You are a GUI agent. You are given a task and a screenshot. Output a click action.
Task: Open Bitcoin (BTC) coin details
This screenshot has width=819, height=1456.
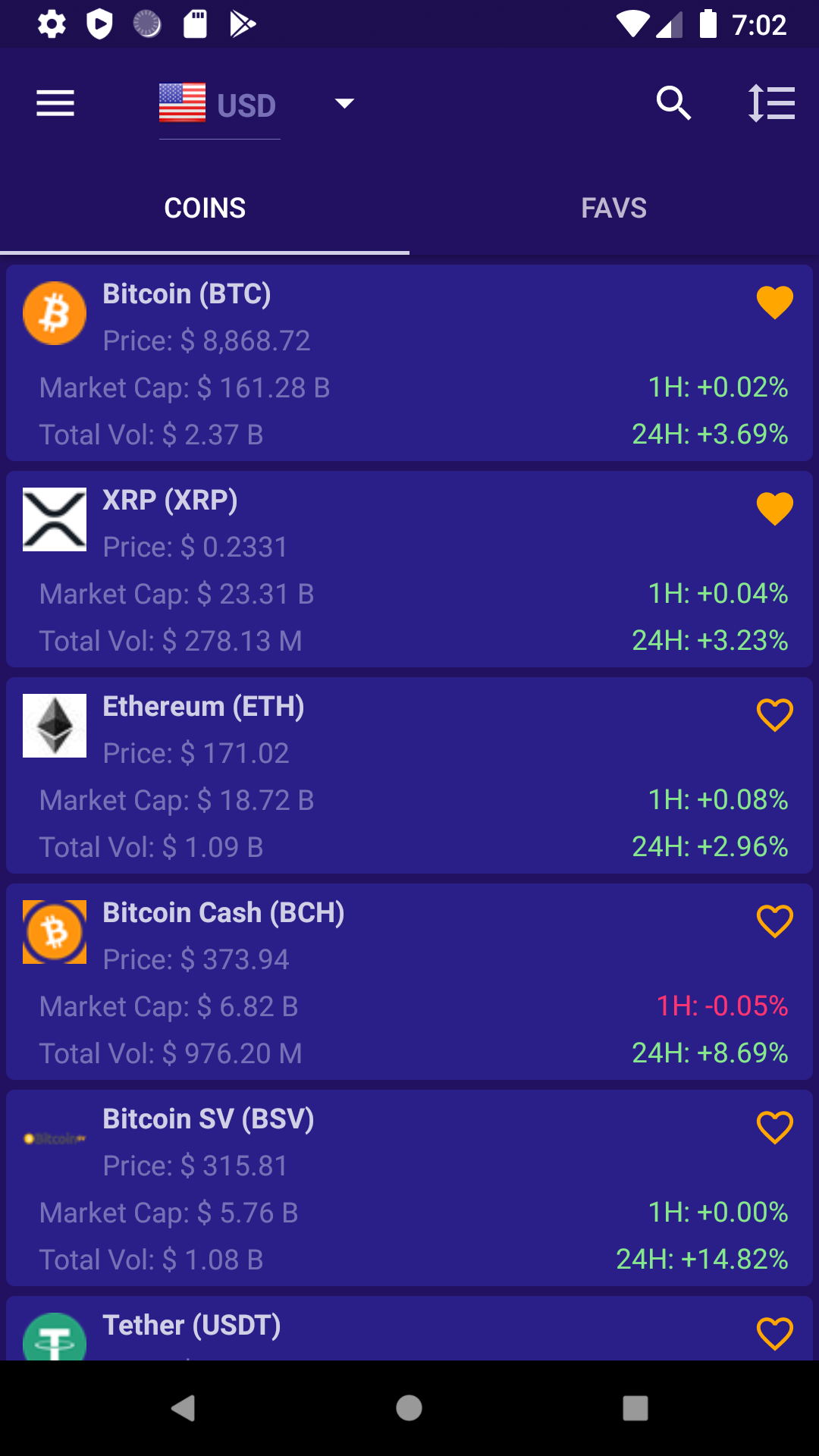[379, 364]
